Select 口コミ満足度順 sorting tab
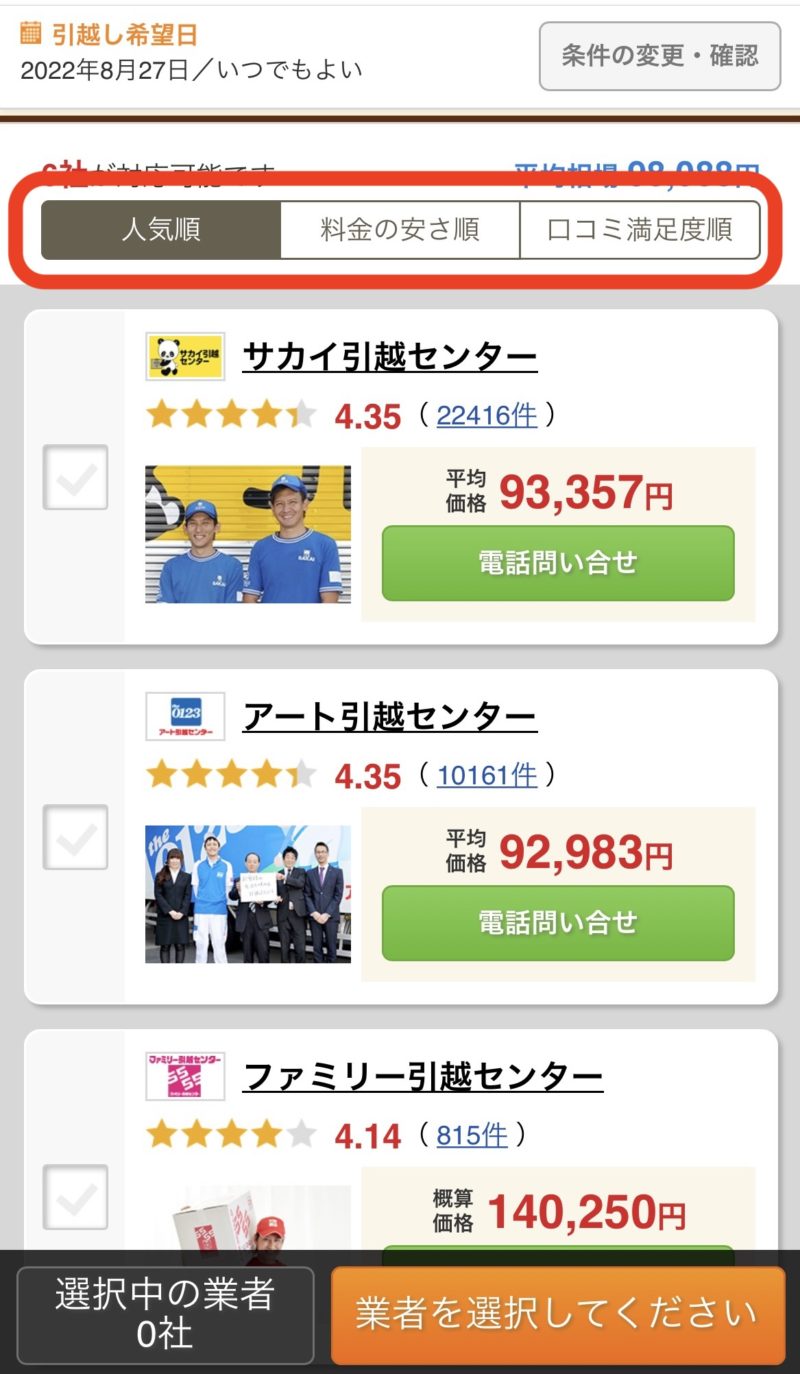 point(640,230)
